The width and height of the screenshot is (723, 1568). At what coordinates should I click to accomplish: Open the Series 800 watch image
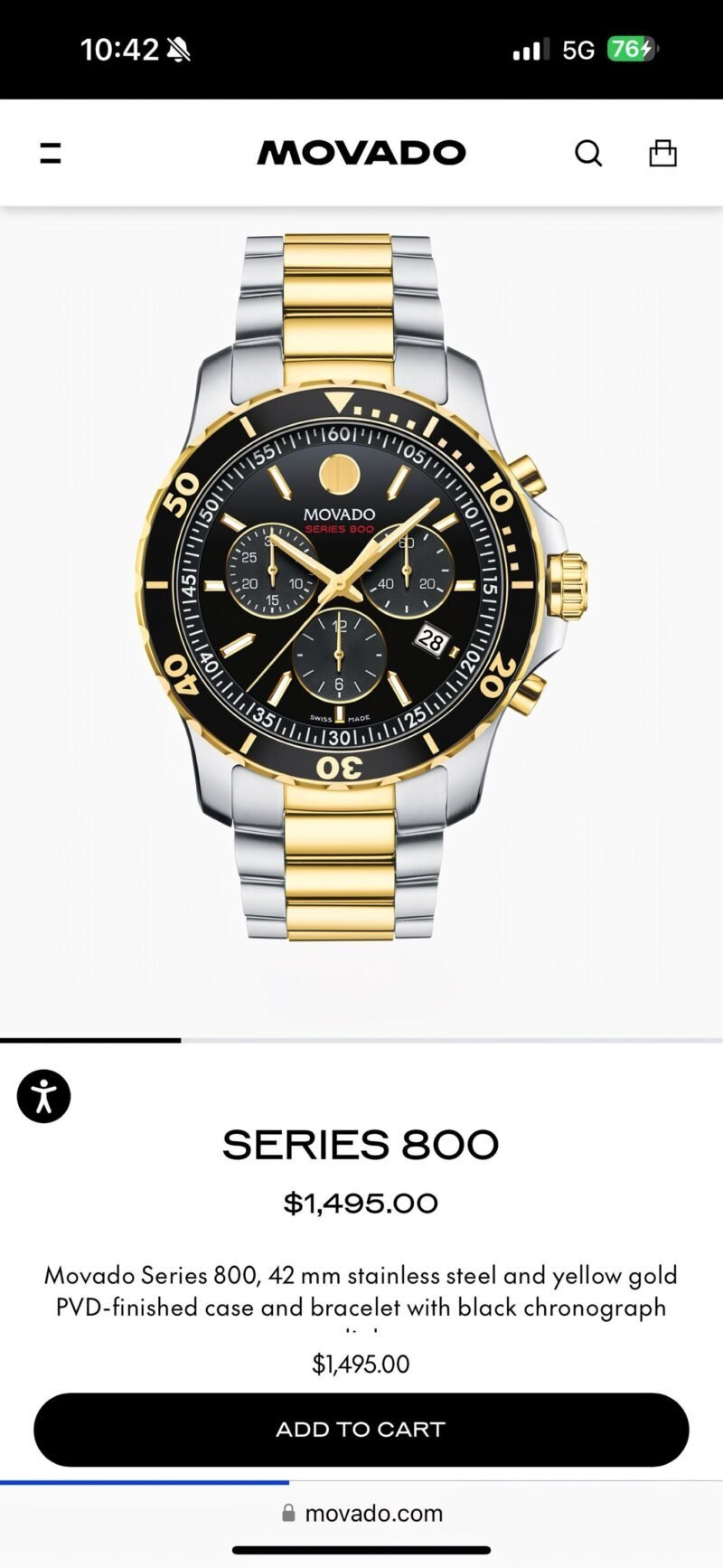[361, 588]
